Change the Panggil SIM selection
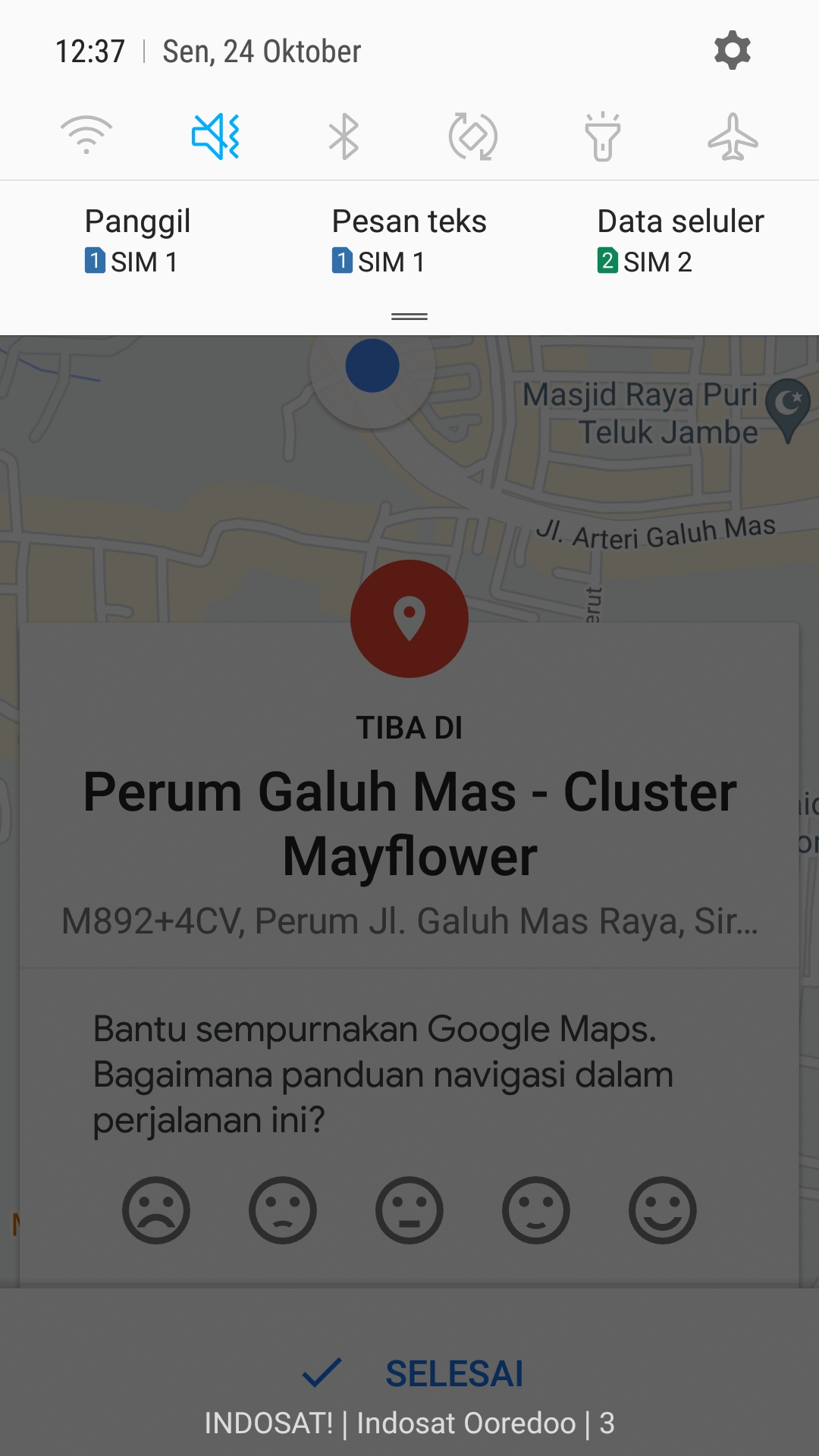The height and width of the screenshot is (1456, 819). pos(136,241)
